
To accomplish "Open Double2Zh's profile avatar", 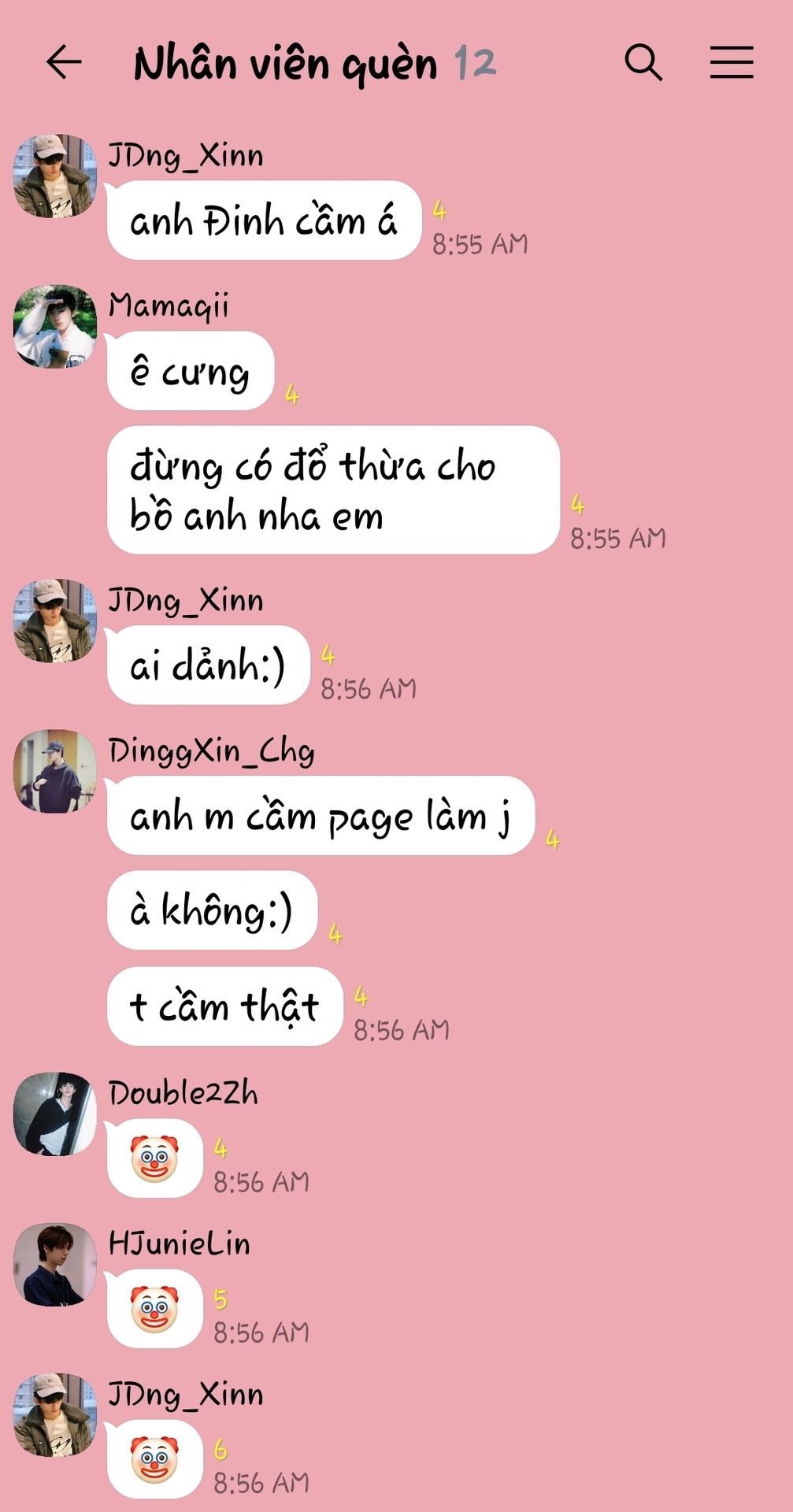I will tap(54, 1114).
